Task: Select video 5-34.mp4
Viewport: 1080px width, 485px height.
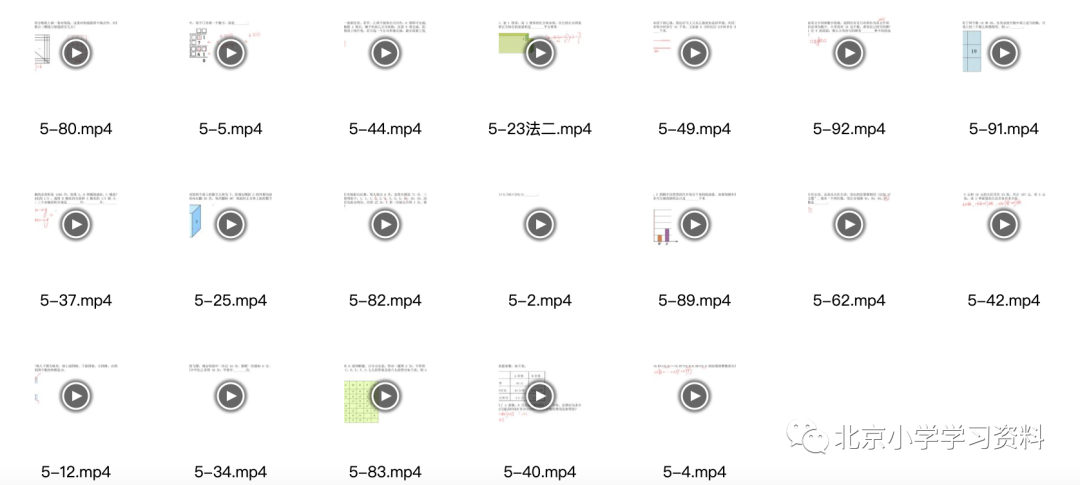Action: tap(230, 397)
